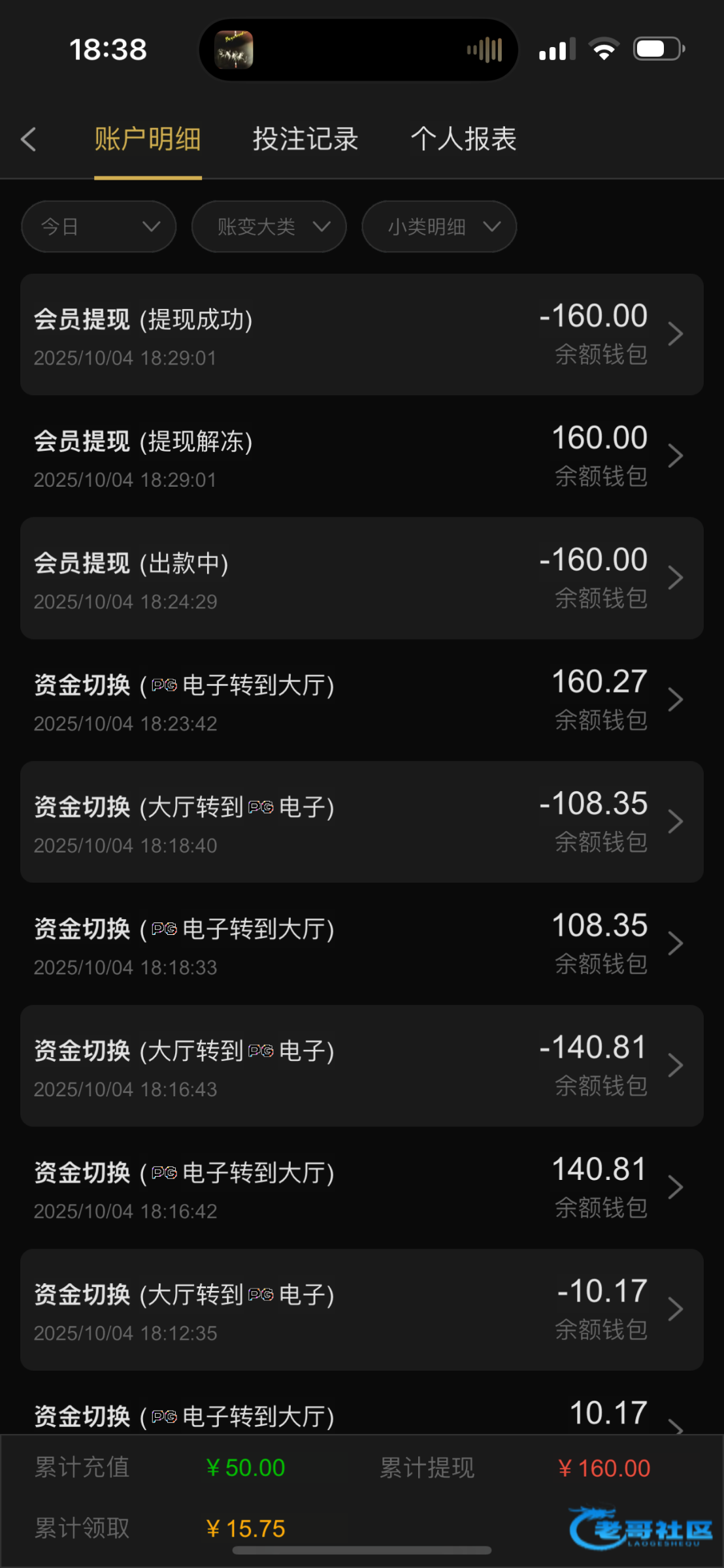The width and height of the screenshot is (724, 1568).
Task: Open the 账变大类 filter dropdown
Action: (269, 227)
